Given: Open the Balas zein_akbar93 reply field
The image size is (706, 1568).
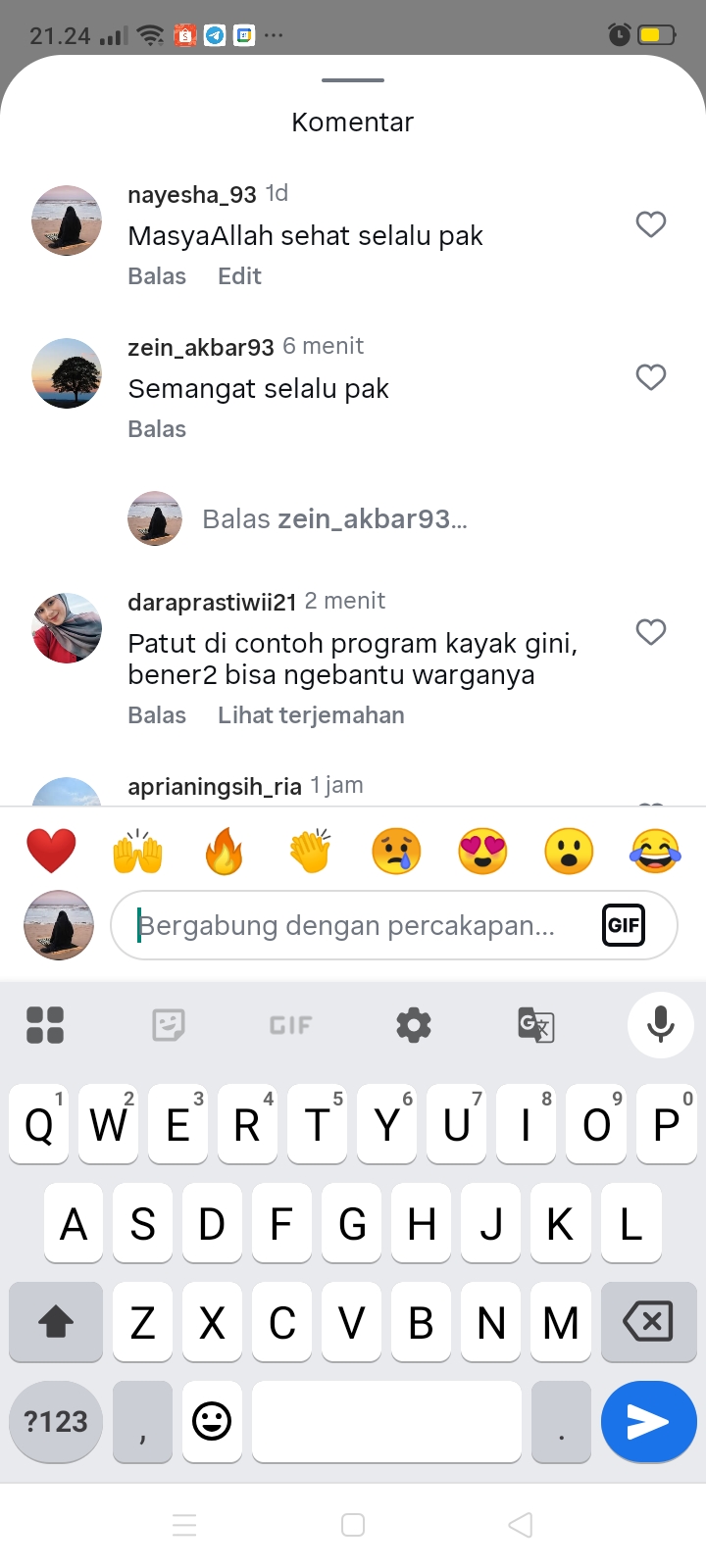Looking at the screenshot, I should tap(334, 518).
